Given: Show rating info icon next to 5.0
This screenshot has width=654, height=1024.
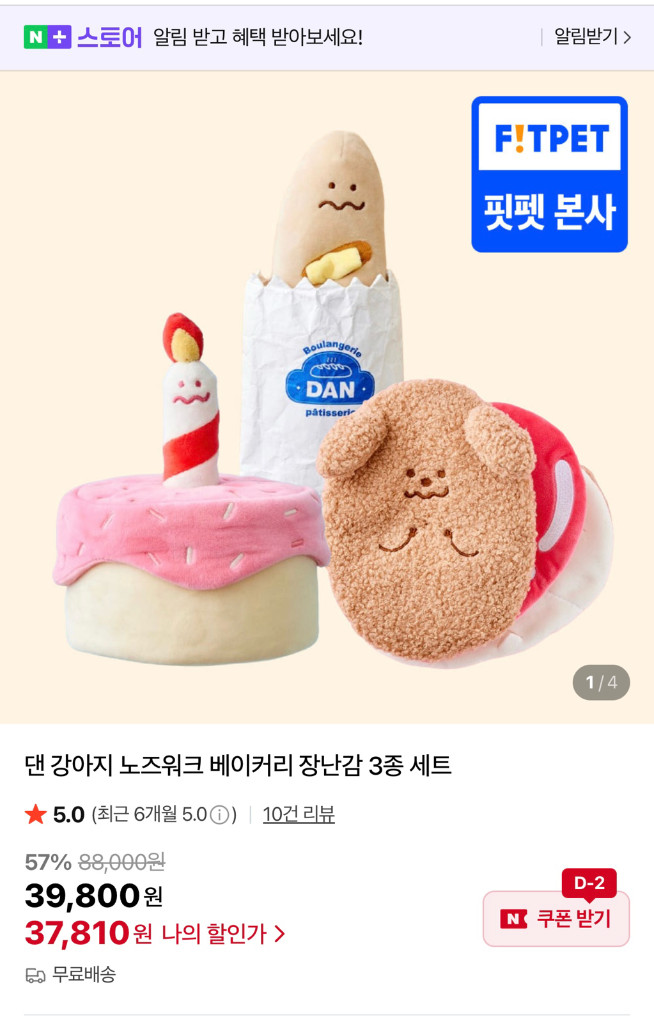Looking at the screenshot, I should (219, 815).
